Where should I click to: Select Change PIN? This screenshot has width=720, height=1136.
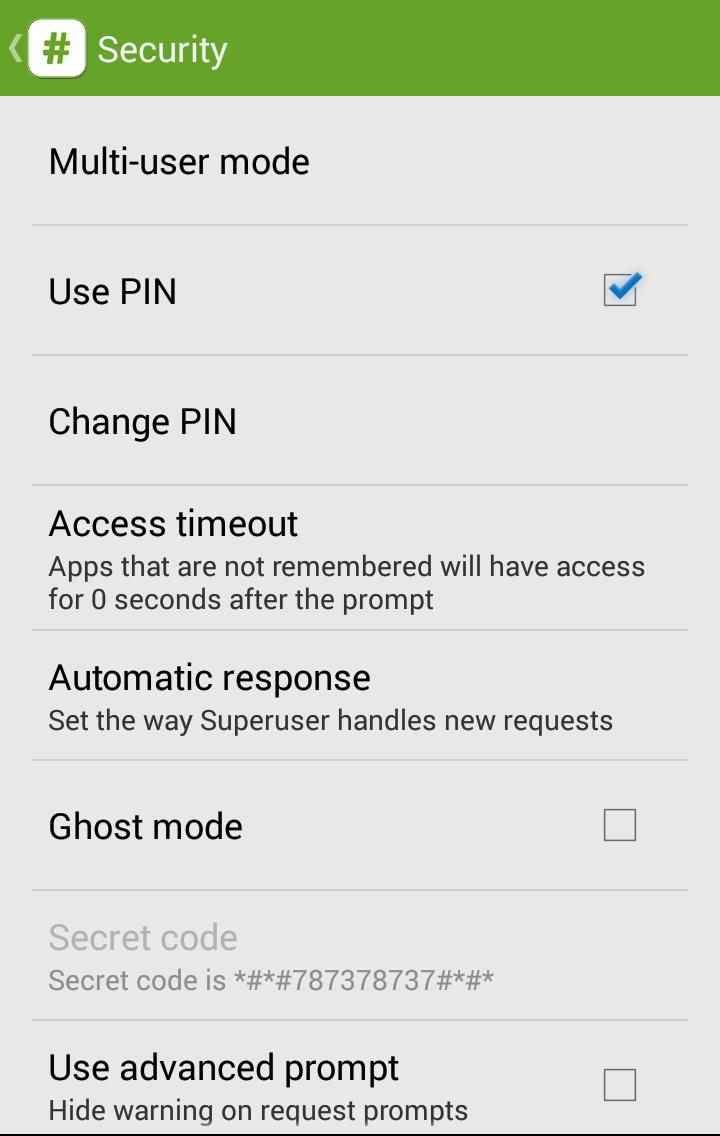click(143, 421)
